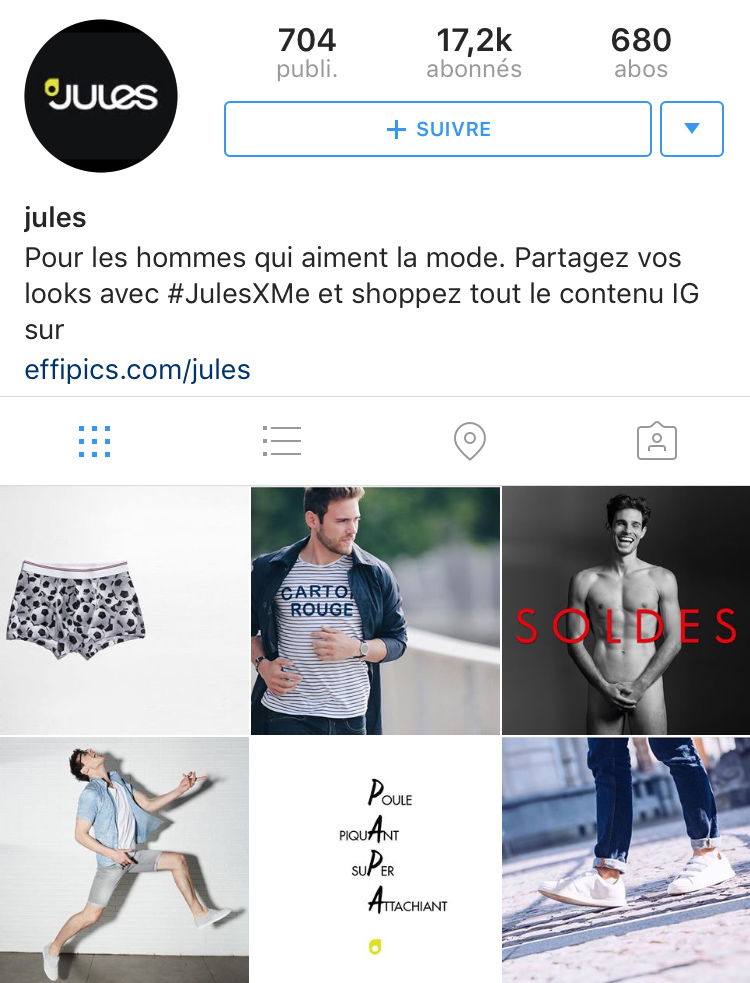Switch to grid view tab
Viewport: 750px width, 983px height.
click(x=94, y=441)
